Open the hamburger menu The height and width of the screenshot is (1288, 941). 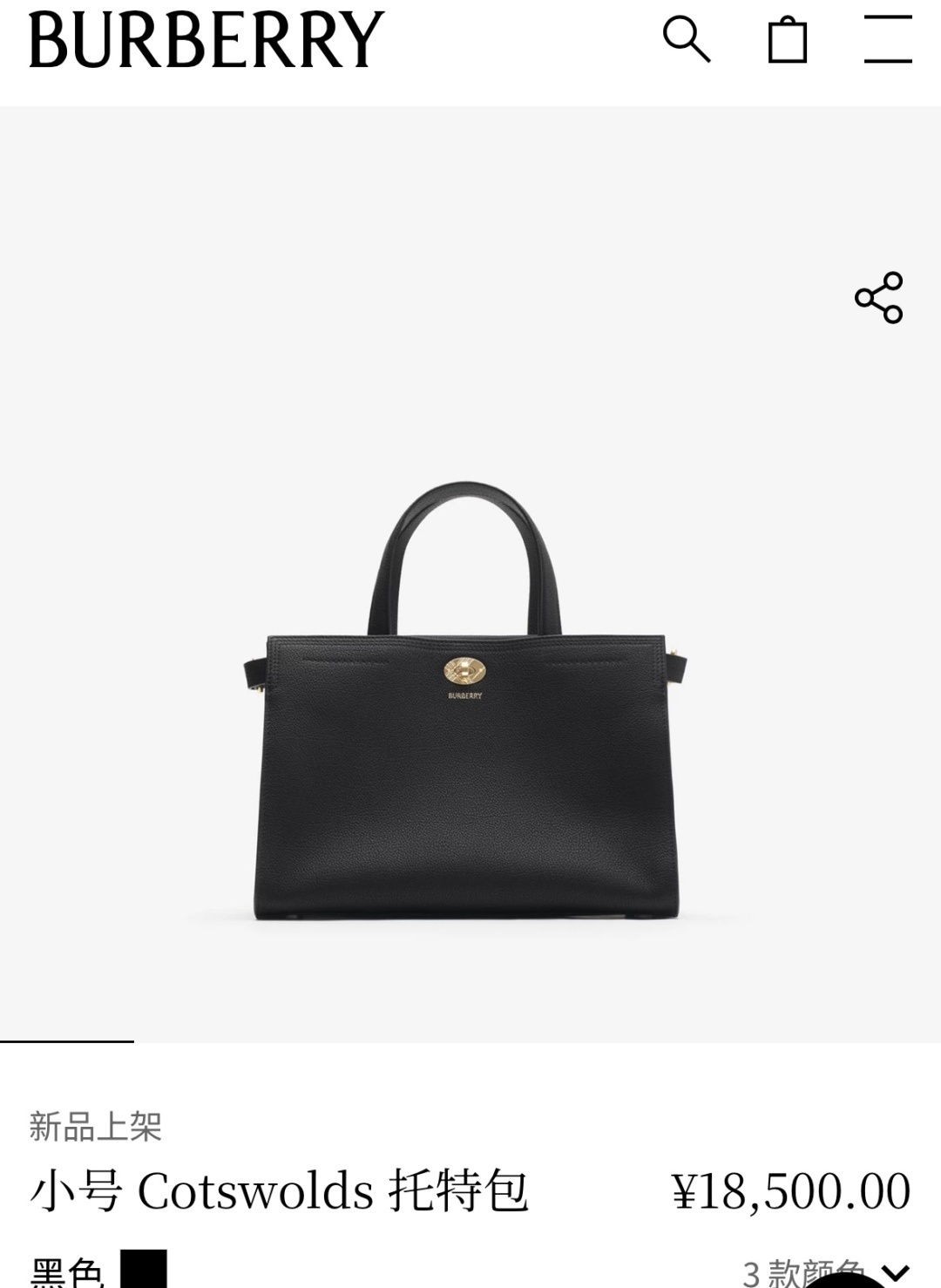pos(888,39)
